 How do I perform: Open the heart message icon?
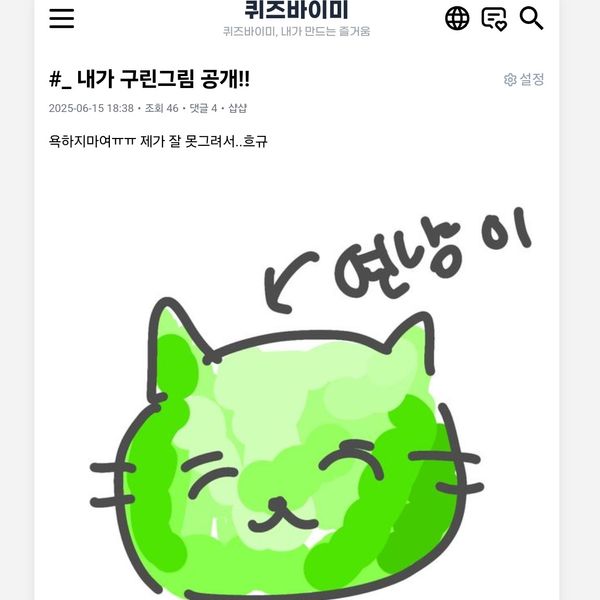point(494,18)
